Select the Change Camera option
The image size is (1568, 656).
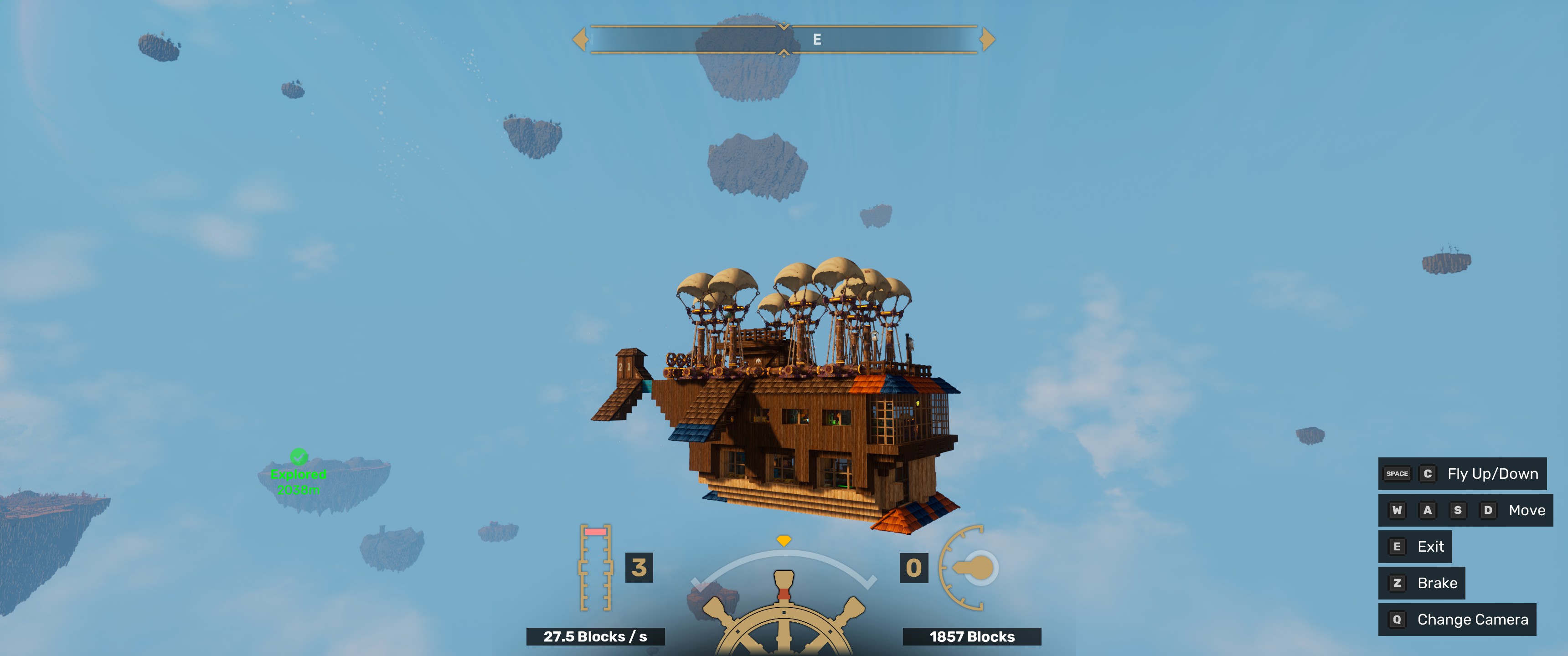tap(1457, 620)
